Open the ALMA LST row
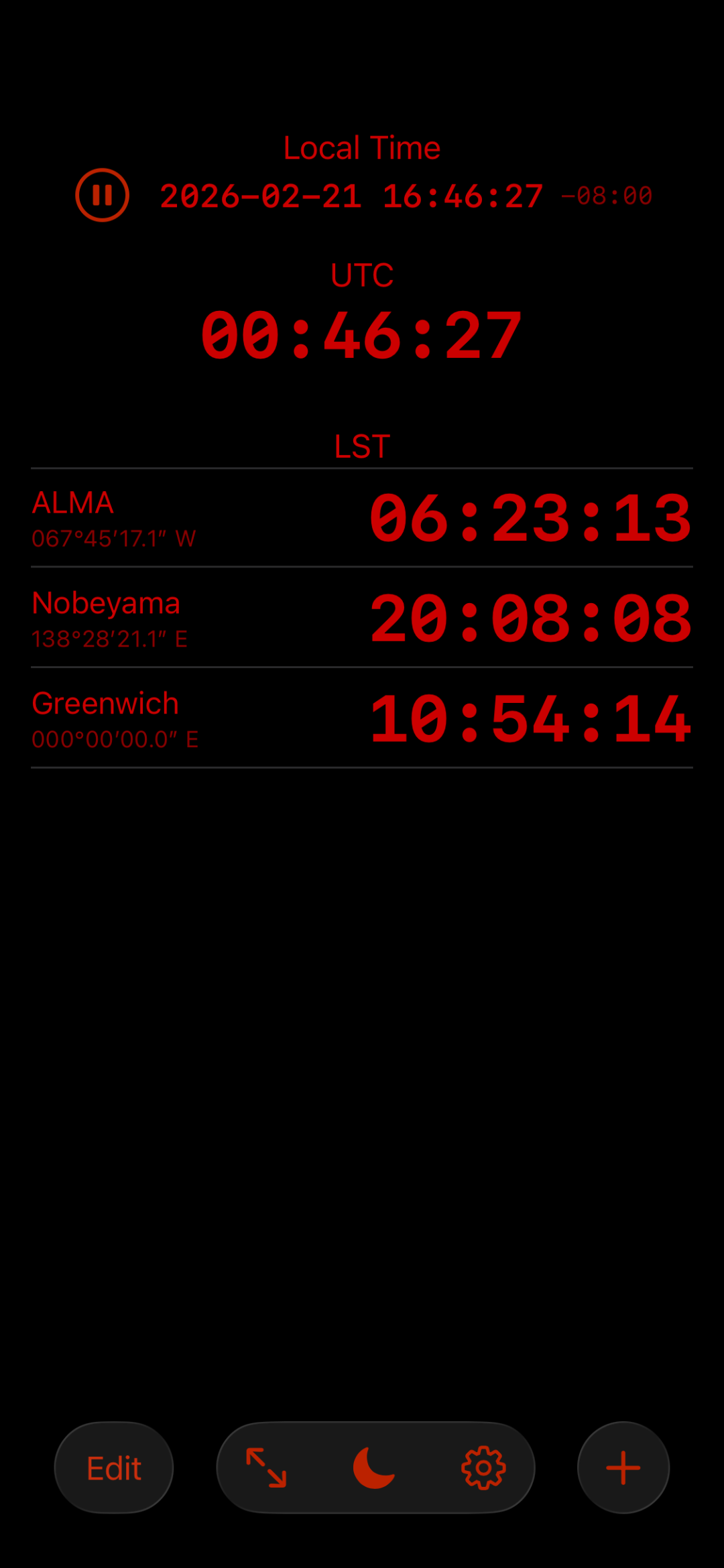Image resolution: width=724 pixels, height=1568 pixels. point(362,518)
